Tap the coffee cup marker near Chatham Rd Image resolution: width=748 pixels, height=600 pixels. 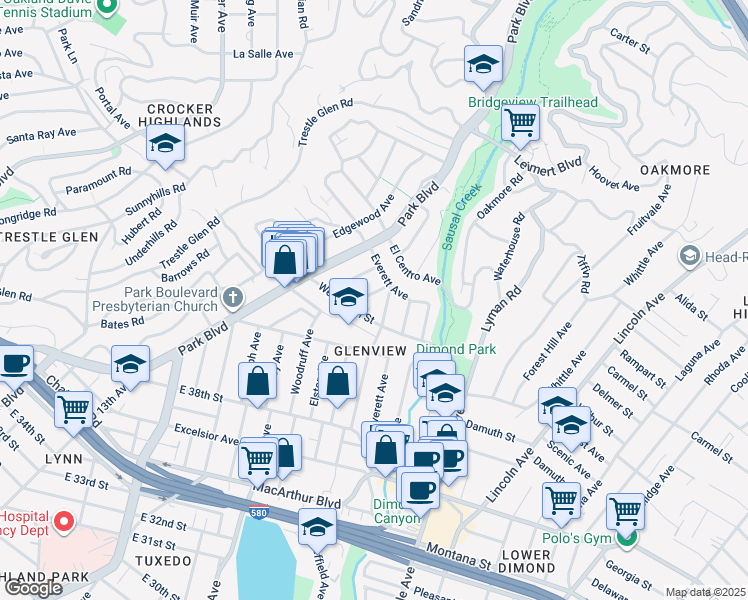click(14, 364)
